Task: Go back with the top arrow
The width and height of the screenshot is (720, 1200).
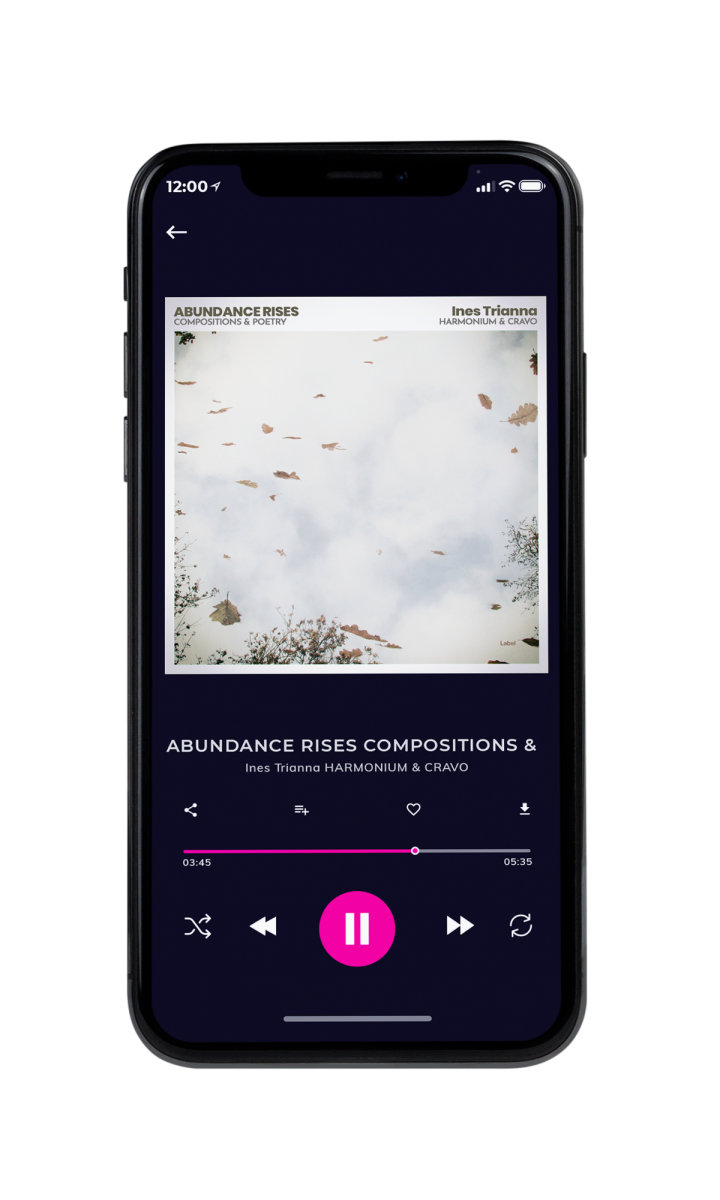Action: [177, 232]
